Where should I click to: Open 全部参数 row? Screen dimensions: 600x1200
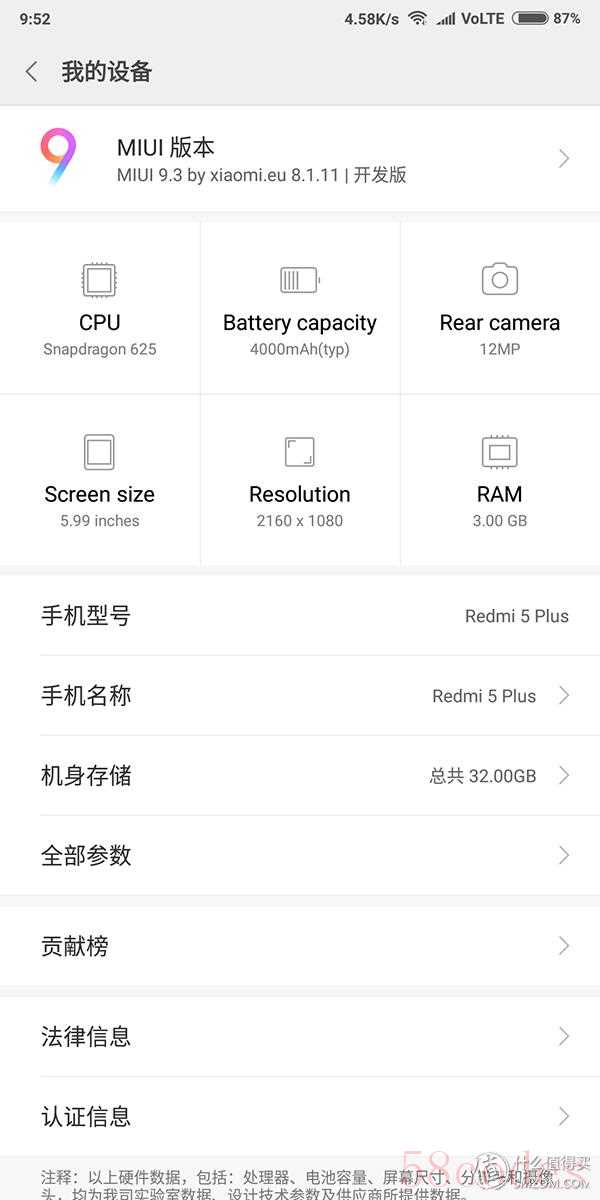(300, 856)
